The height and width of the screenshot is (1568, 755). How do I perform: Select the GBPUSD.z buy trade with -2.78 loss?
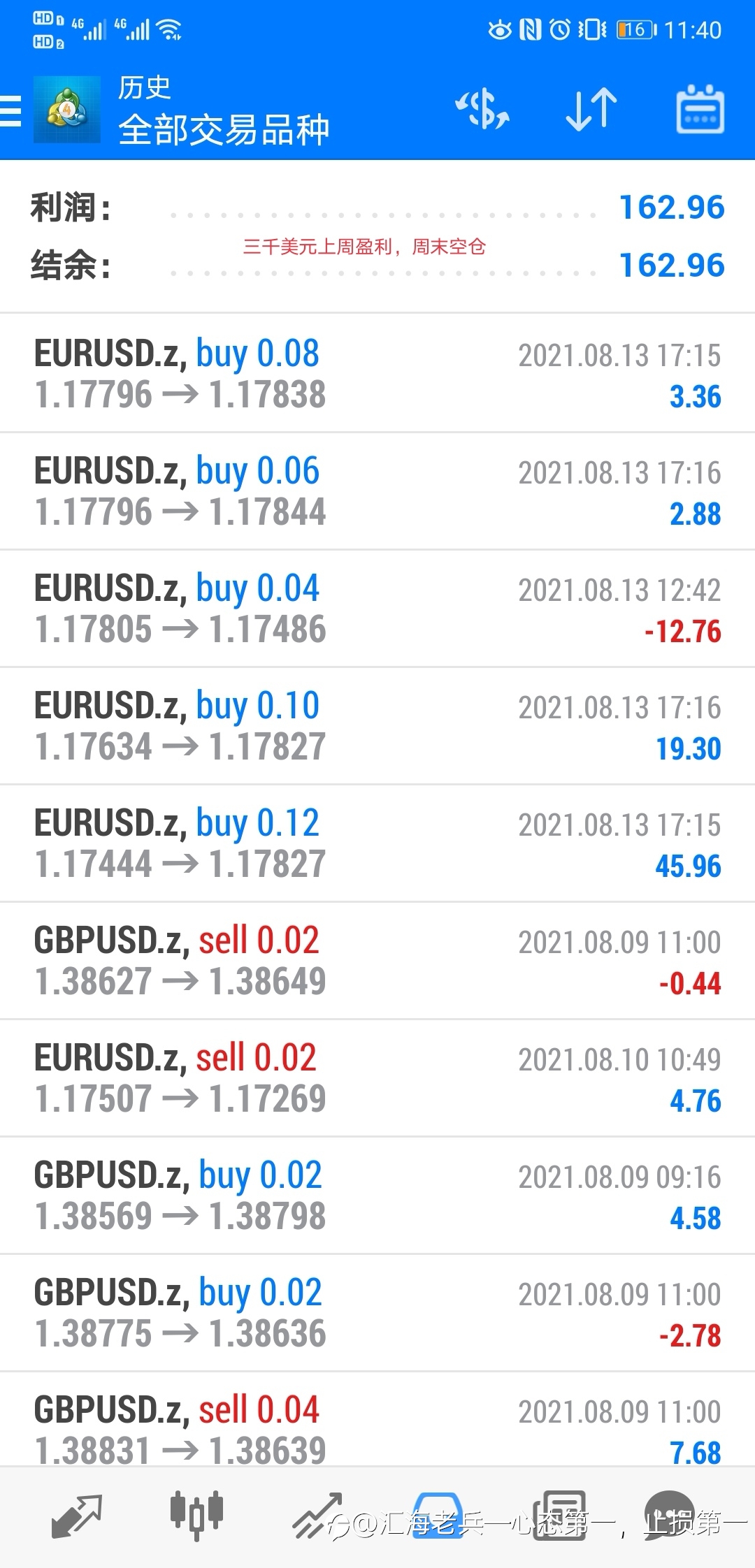[x=377, y=1313]
